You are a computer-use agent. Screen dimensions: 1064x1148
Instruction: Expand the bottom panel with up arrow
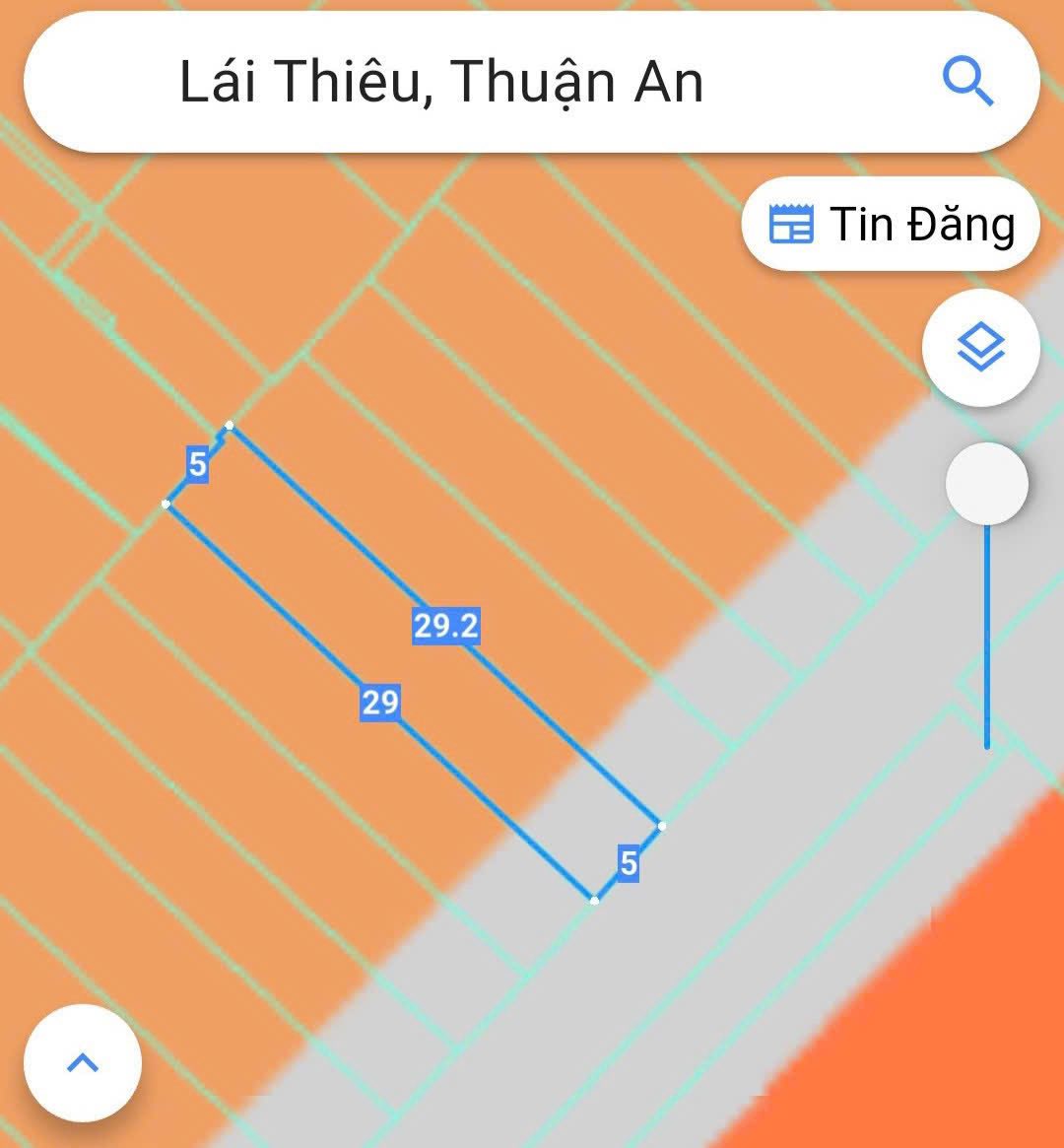click(83, 1064)
